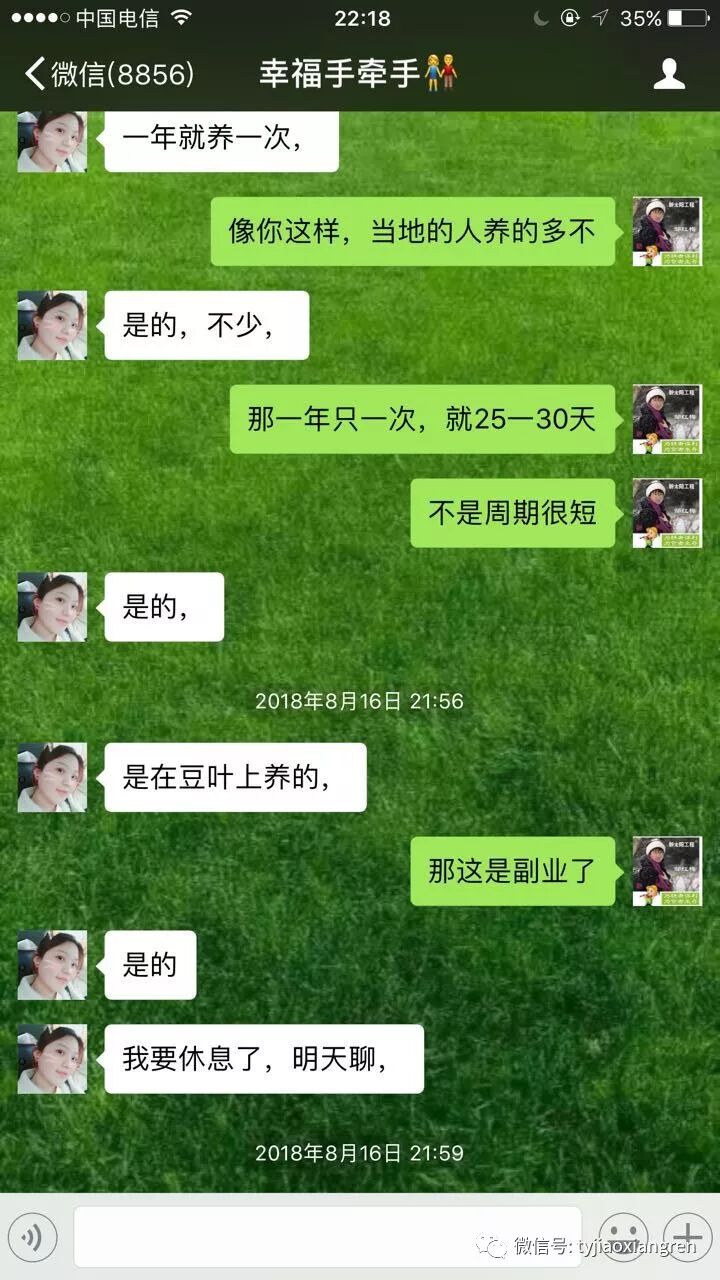The width and height of the screenshot is (720, 1280).
Task: Go back to the 微信 chat list
Action: 108,74
